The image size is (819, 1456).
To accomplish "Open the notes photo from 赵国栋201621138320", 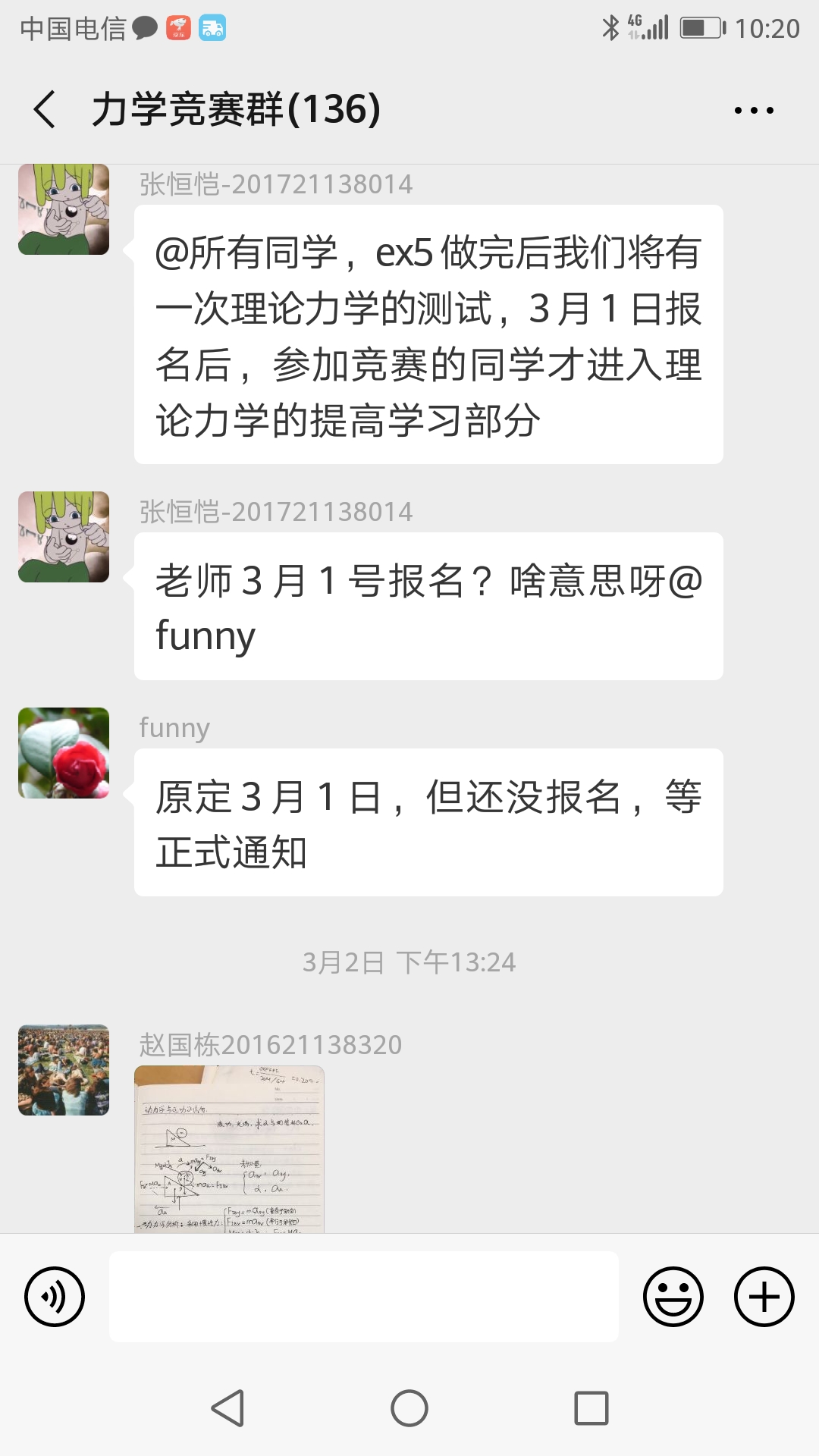I will (229, 1148).
